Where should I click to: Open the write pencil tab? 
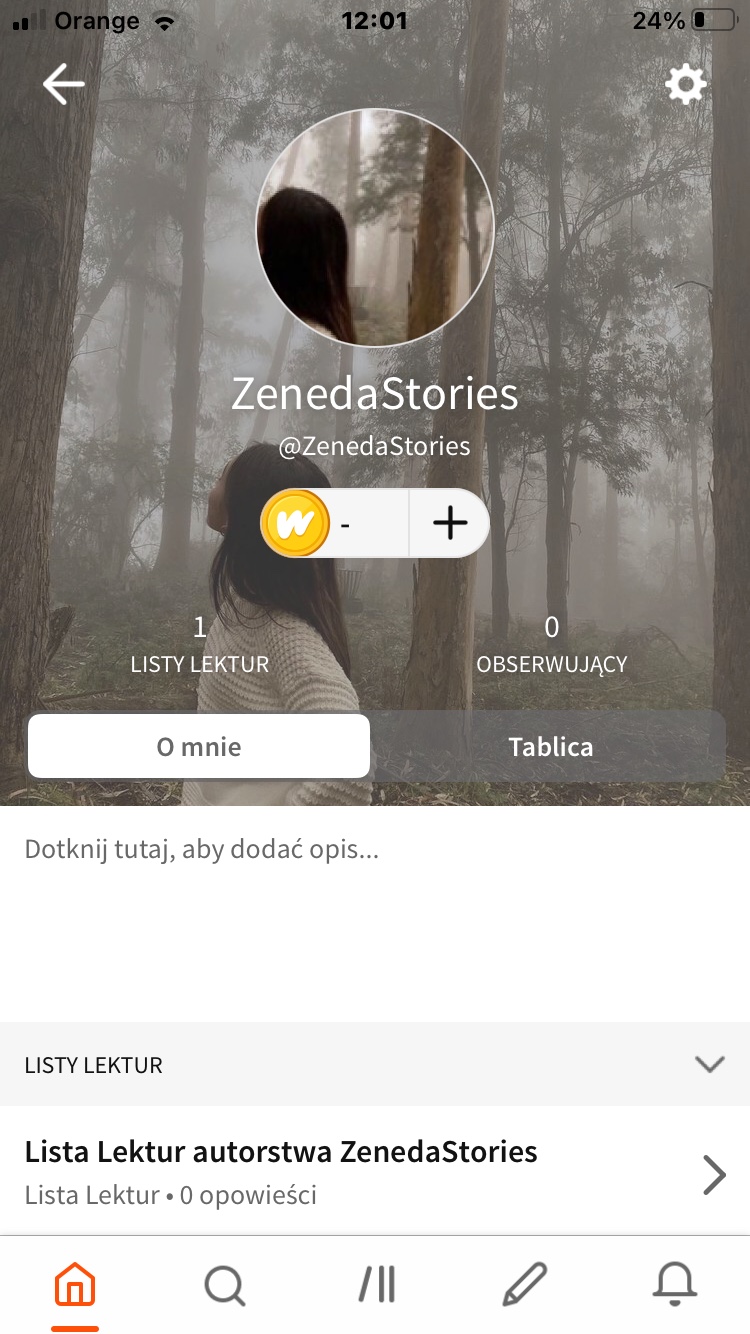click(523, 1284)
